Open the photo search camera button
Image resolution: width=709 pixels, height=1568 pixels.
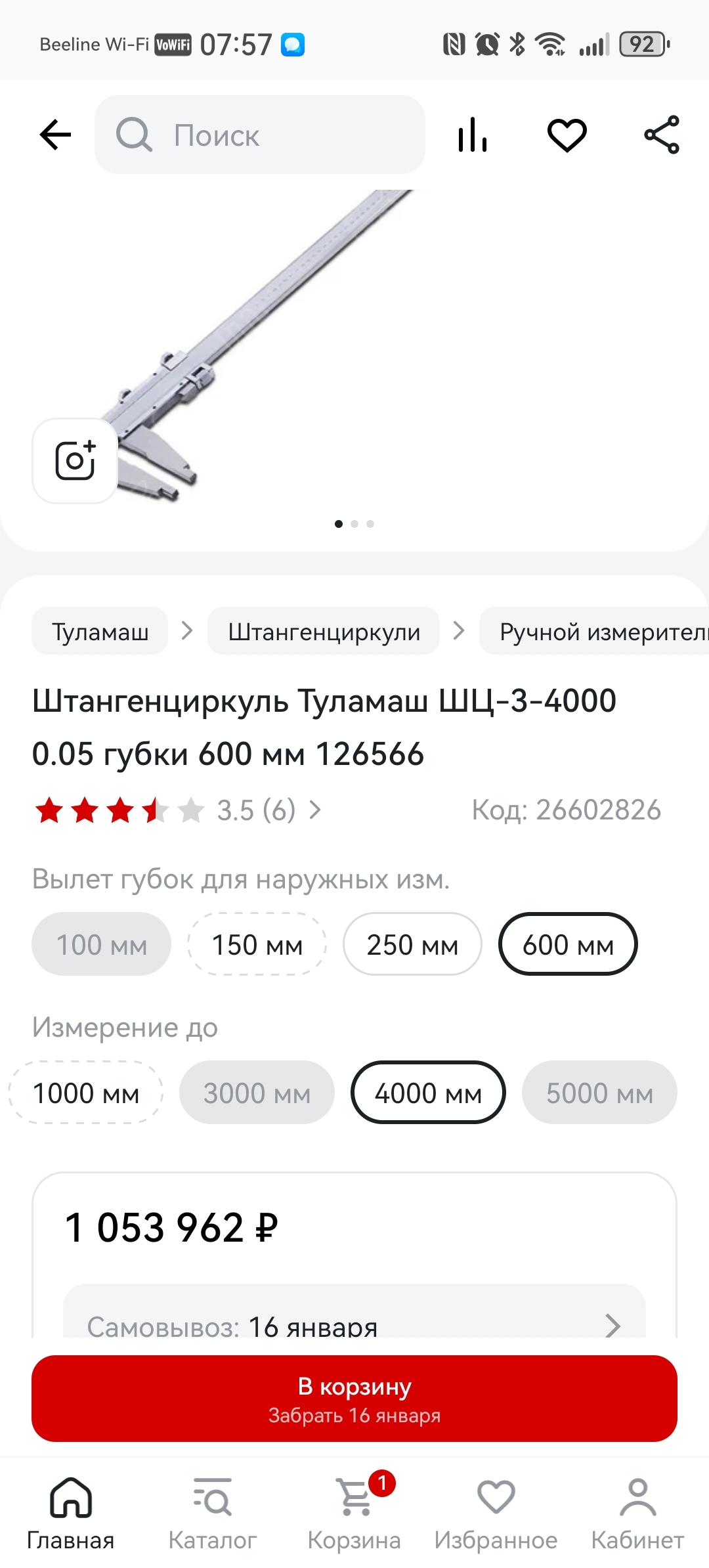[75, 461]
